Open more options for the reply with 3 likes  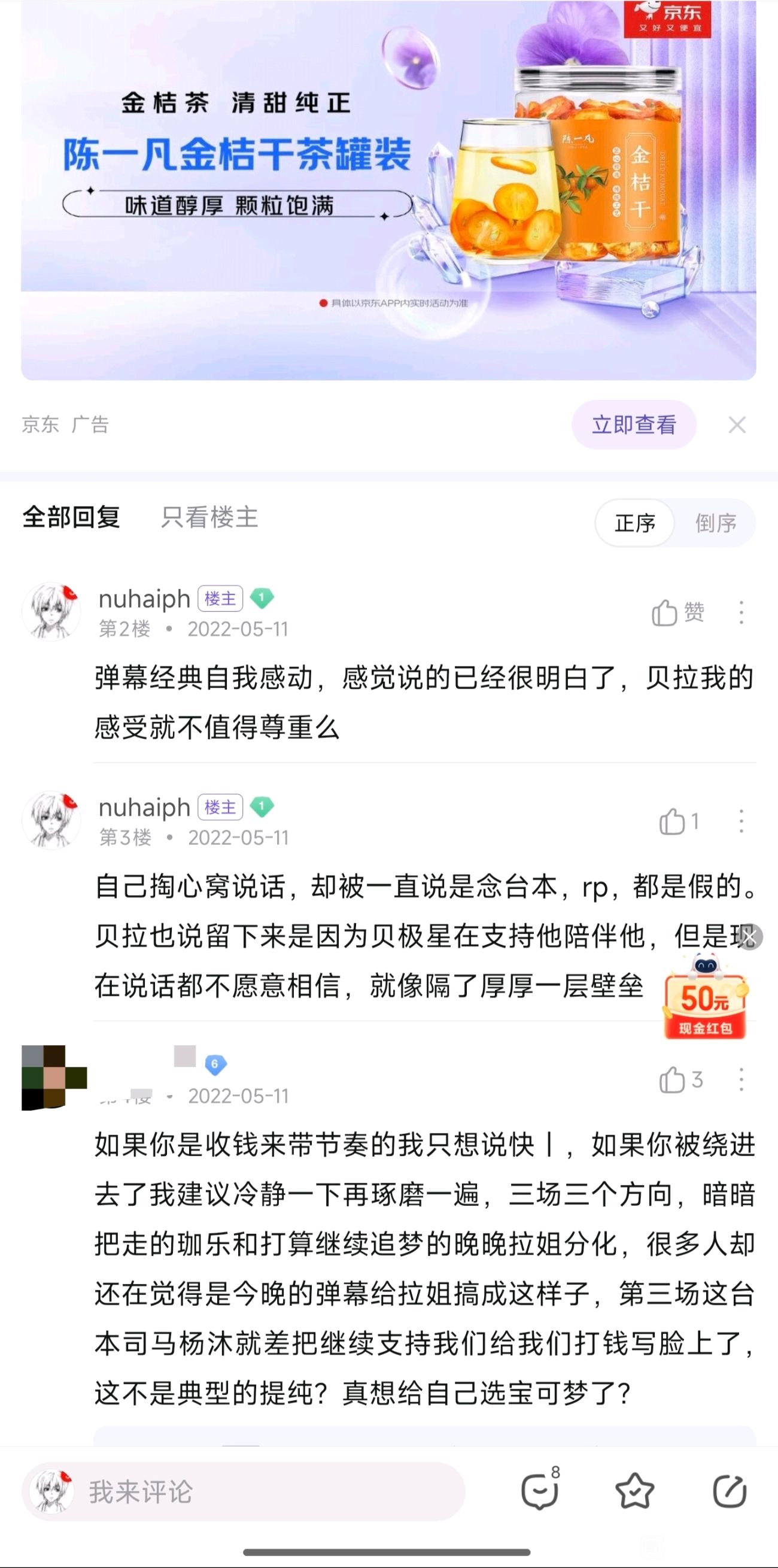pyautogui.click(x=741, y=1080)
